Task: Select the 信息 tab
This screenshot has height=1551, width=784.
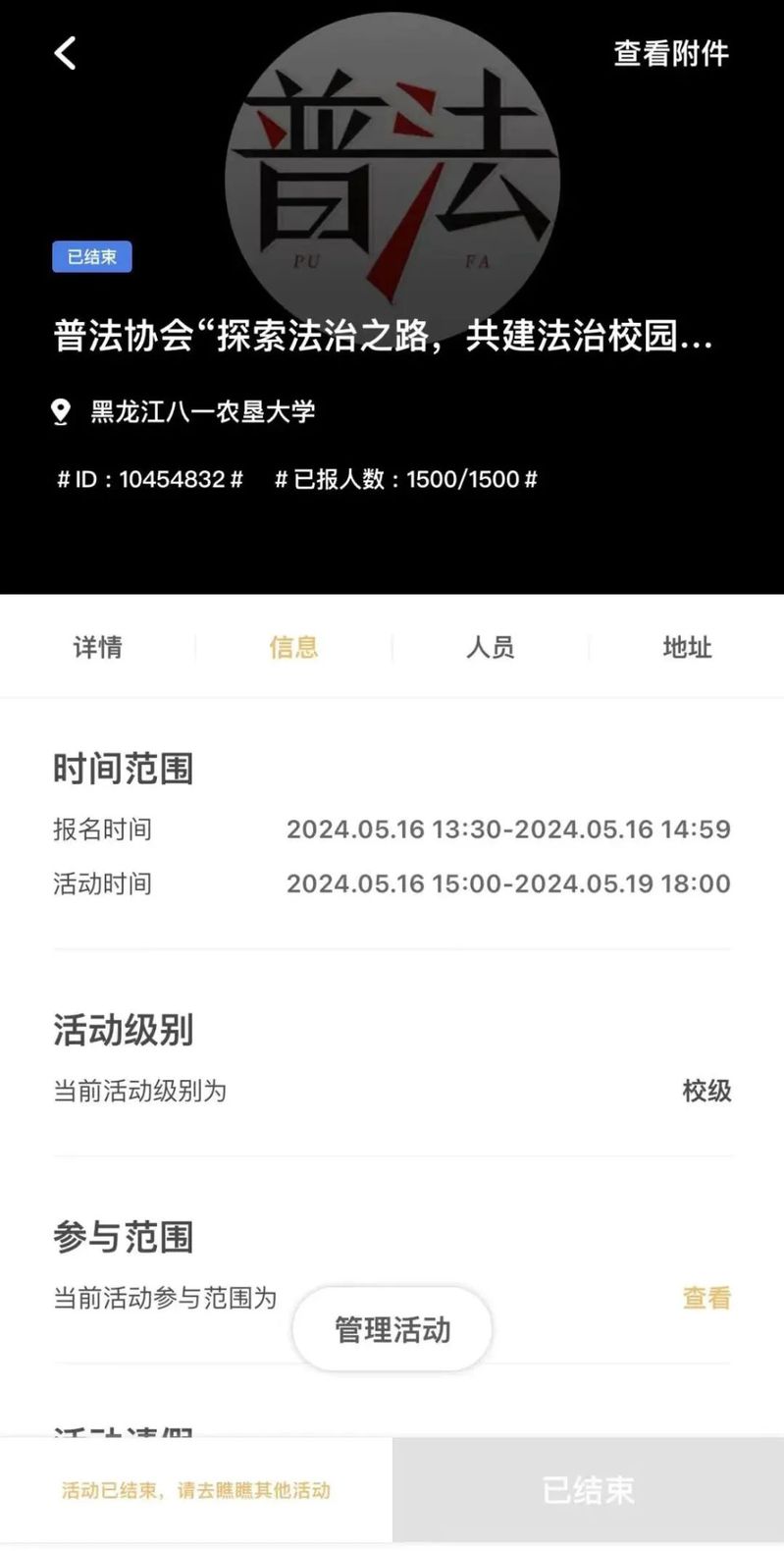Action: tap(293, 647)
